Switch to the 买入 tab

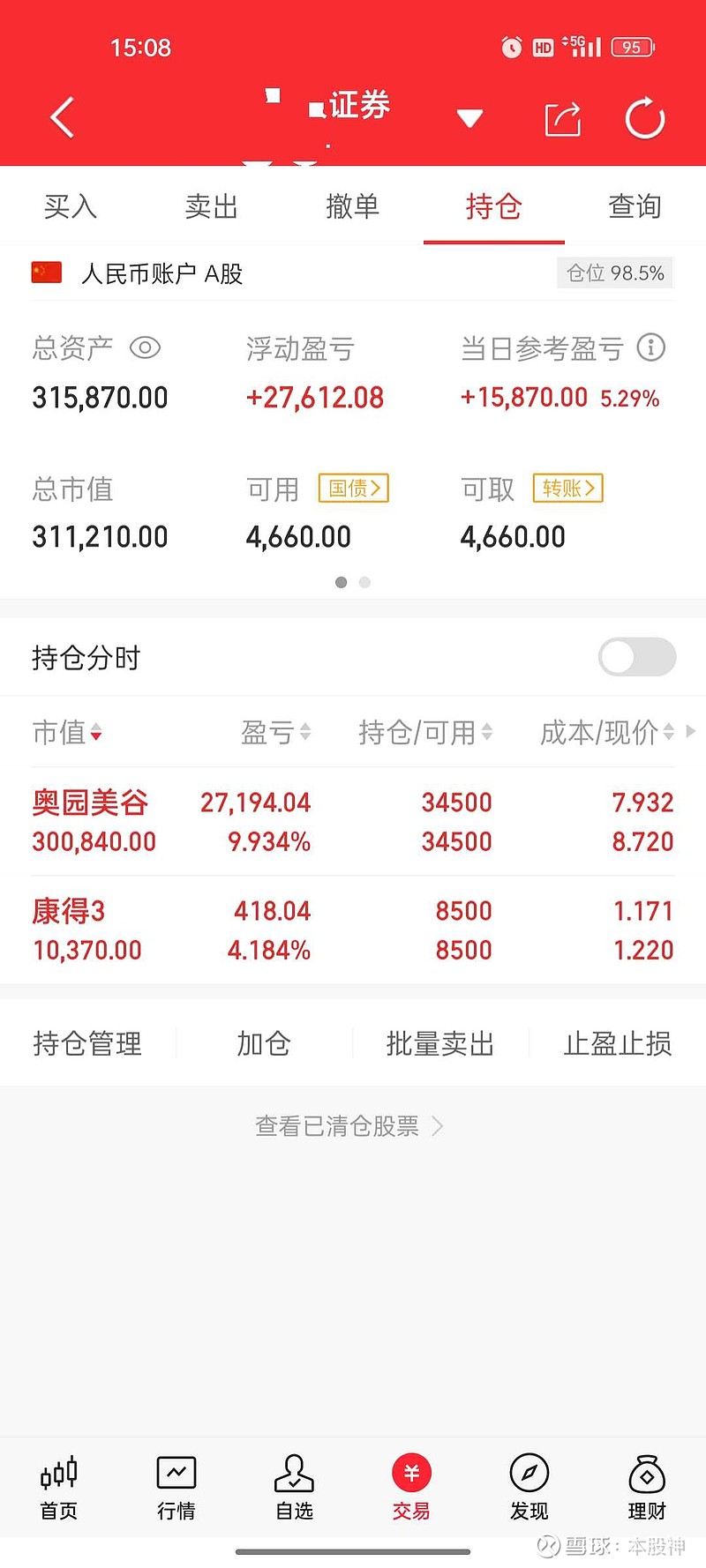(x=71, y=206)
